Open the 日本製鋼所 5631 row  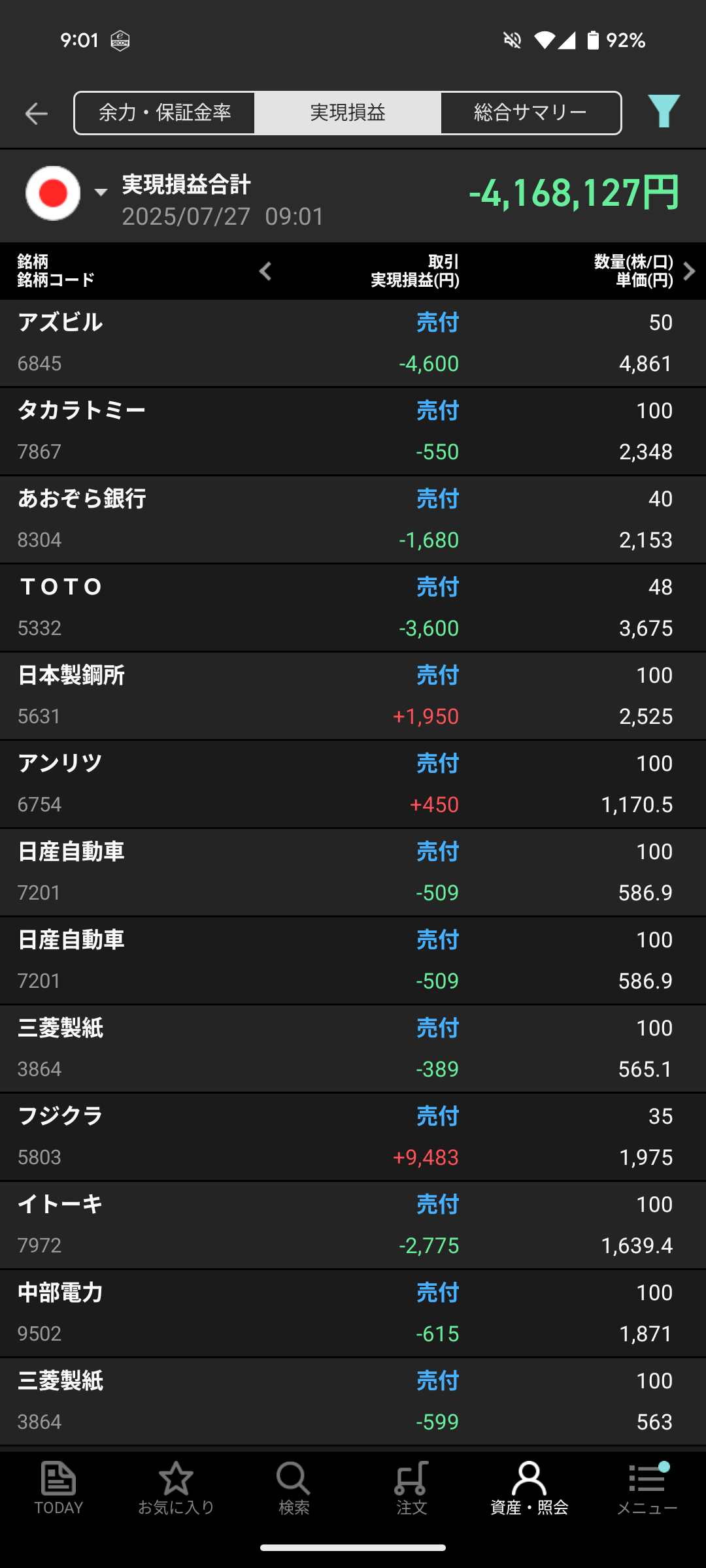point(353,696)
